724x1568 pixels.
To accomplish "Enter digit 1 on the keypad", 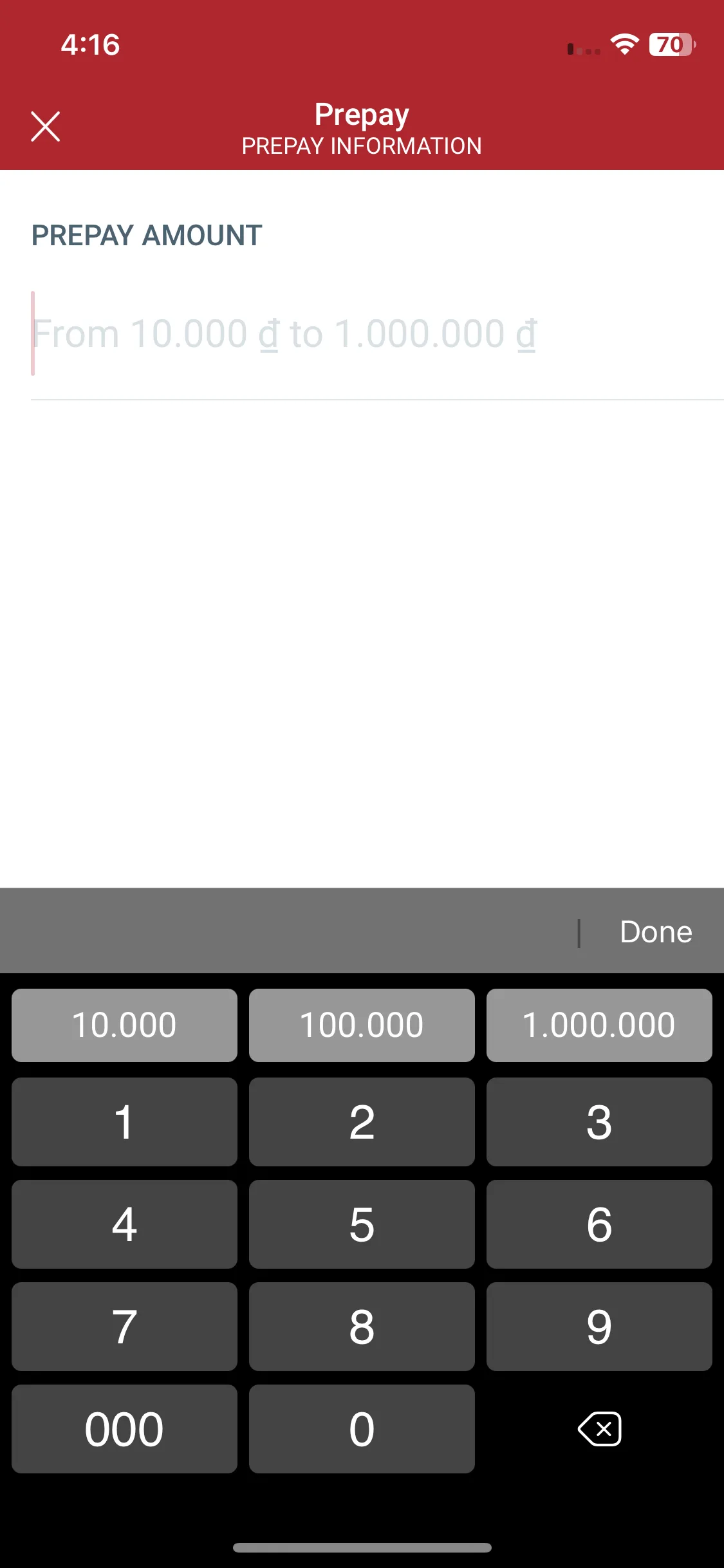I will (x=124, y=1122).
